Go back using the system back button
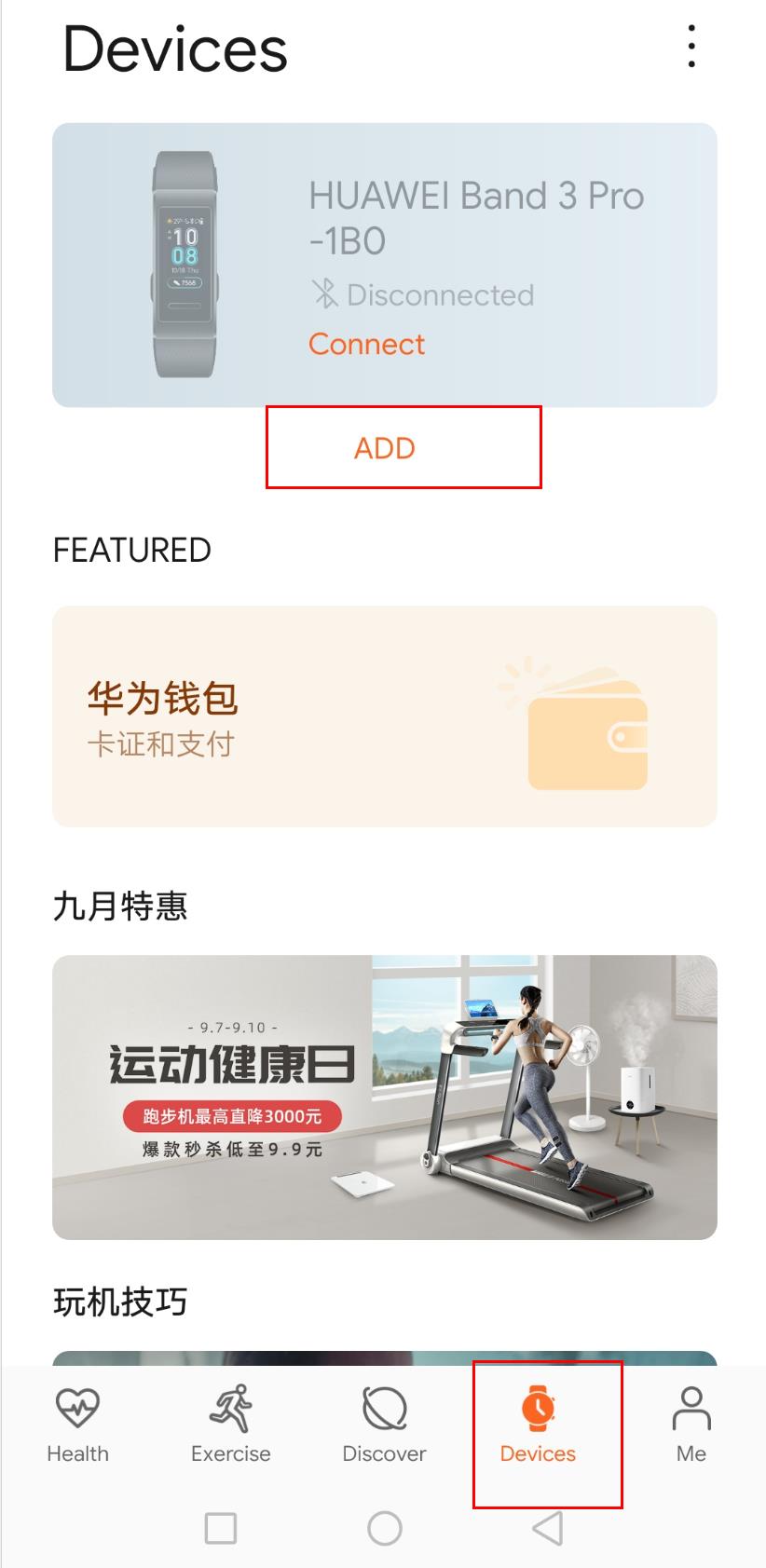Screen dimensions: 766x1568 (x=548, y=1529)
